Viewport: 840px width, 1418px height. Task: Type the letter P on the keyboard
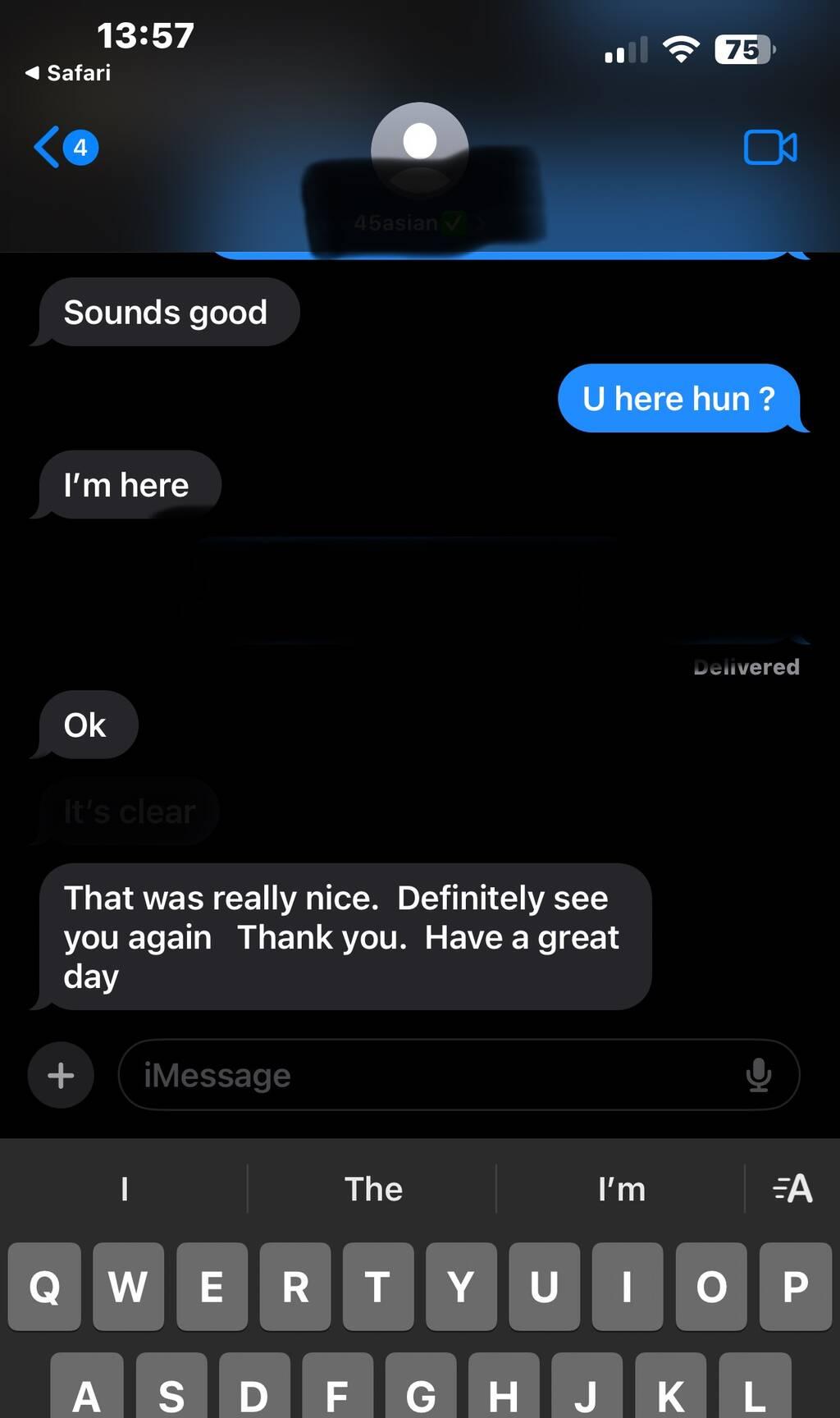coord(795,1286)
